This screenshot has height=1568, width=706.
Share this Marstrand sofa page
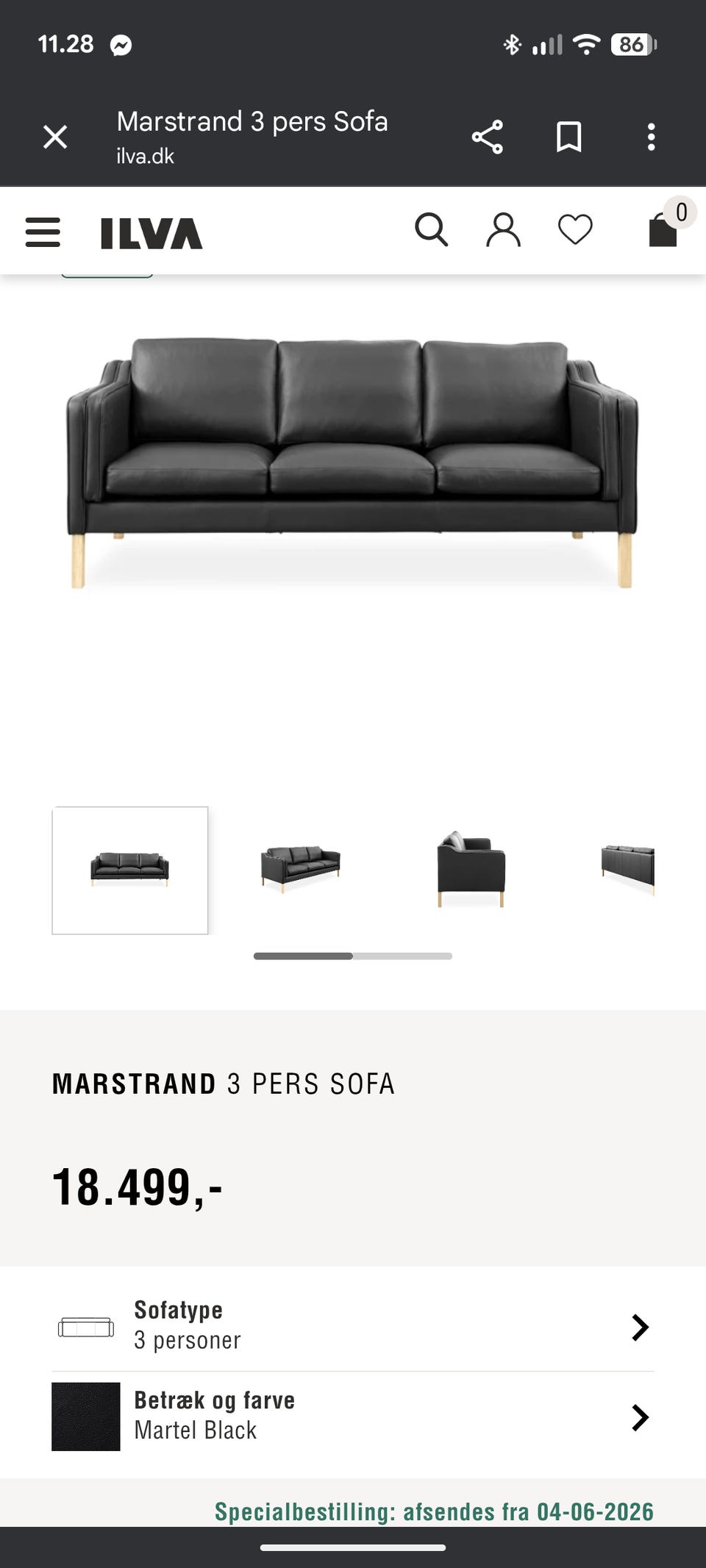click(487, 137)
